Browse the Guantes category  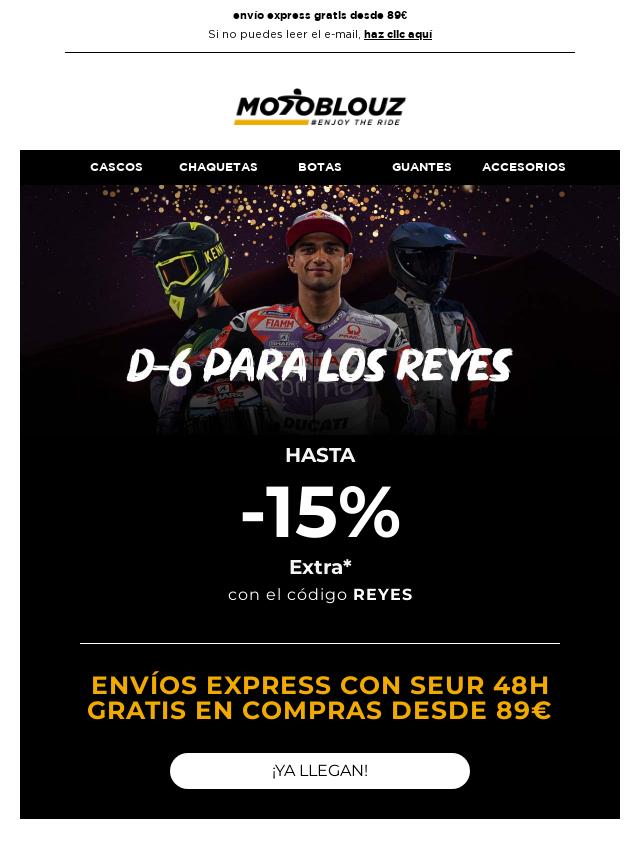click(x=421, y=167)
